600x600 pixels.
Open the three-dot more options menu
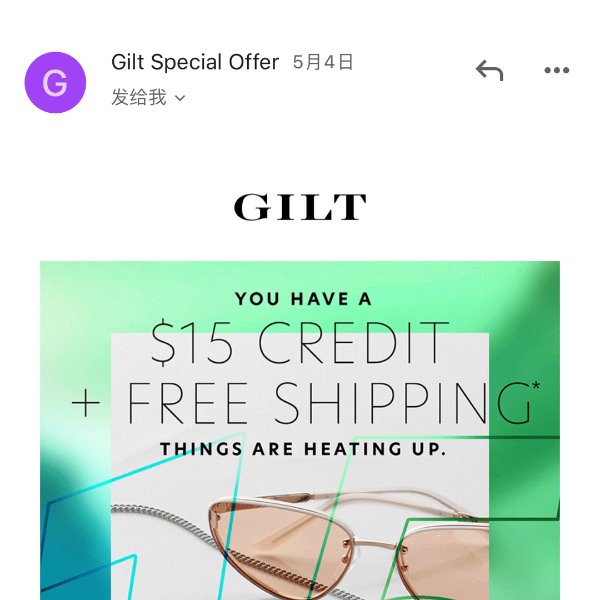tap(556, 71)
